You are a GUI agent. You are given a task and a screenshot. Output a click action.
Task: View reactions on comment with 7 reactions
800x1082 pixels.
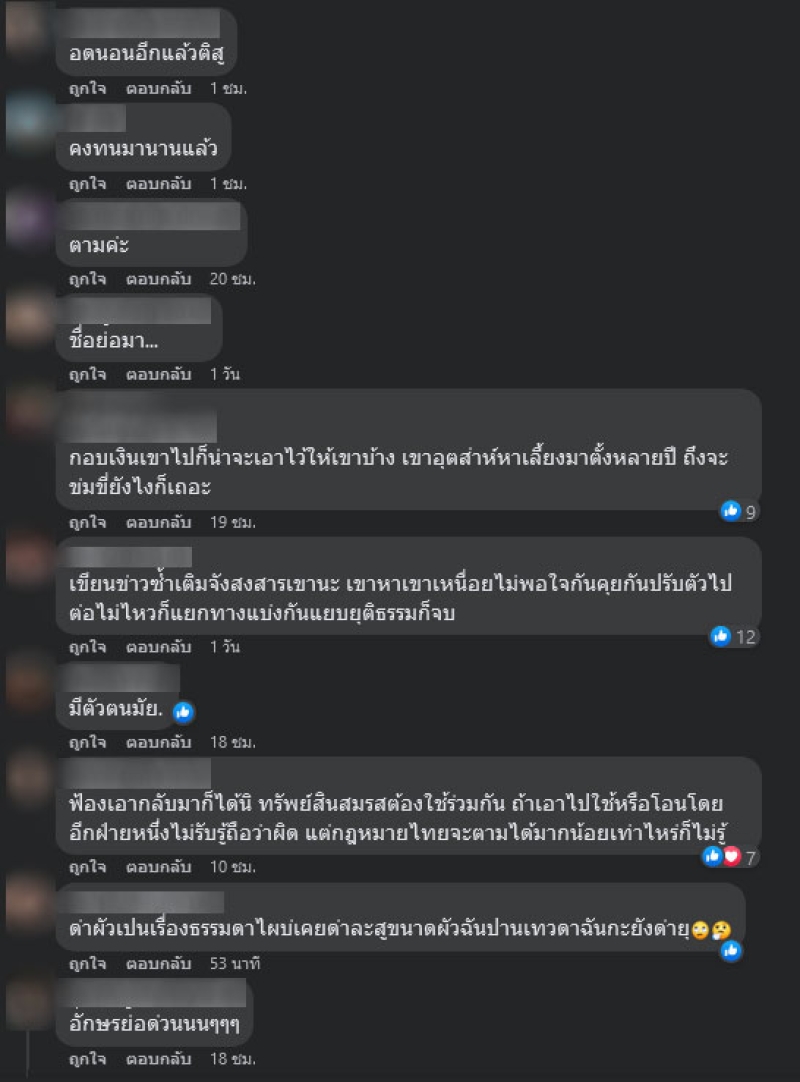pos(731,856)
